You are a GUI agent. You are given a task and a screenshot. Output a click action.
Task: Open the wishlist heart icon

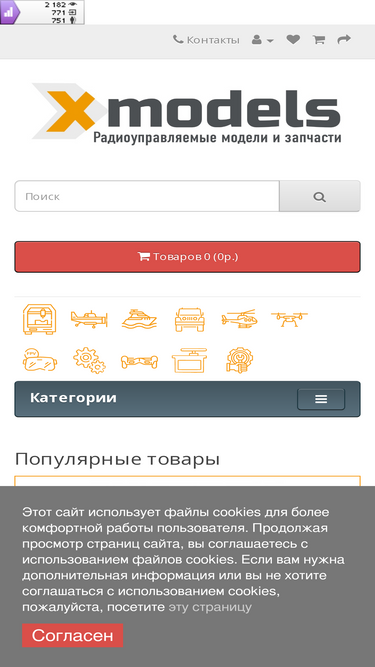point(293,40)
